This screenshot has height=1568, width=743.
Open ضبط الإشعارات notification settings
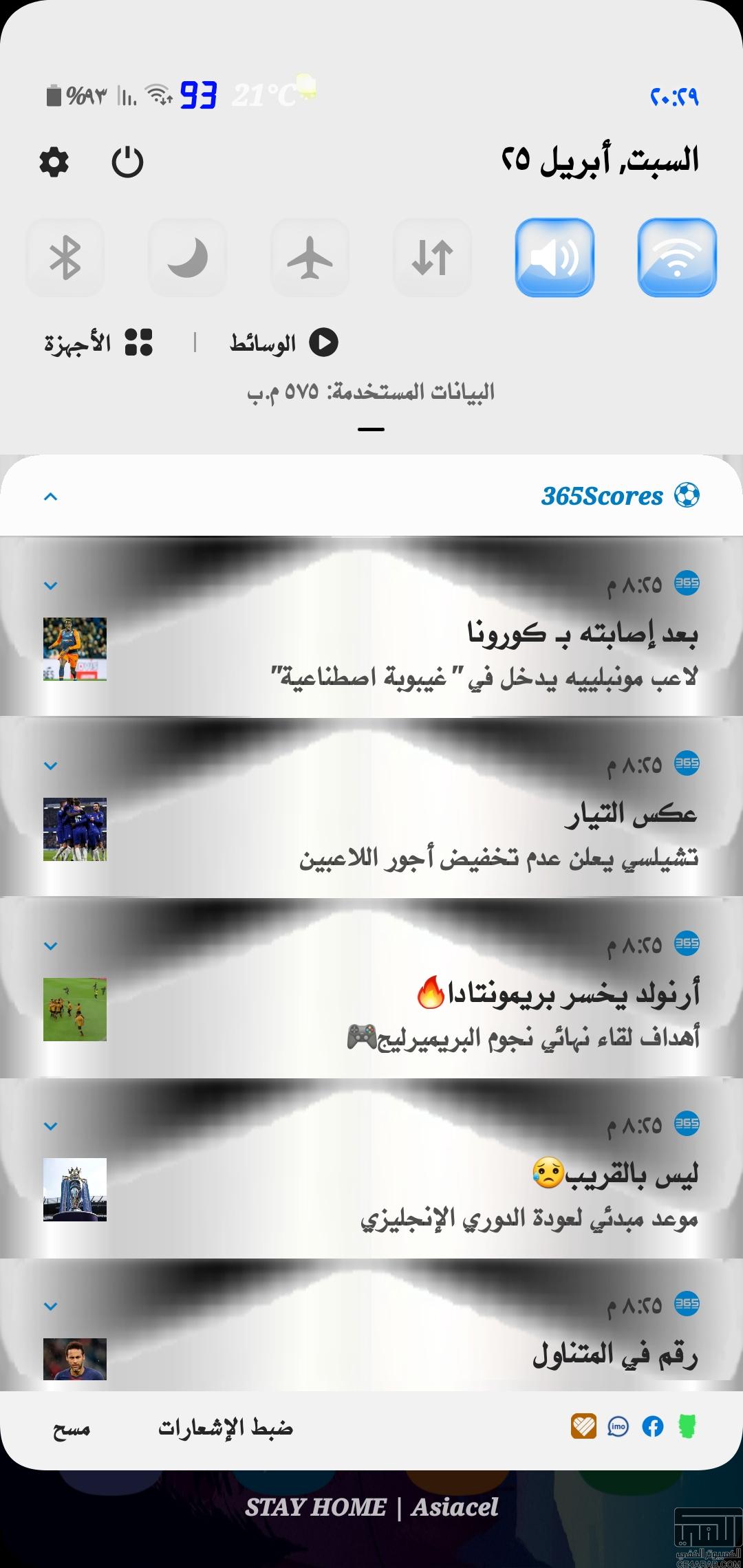point(226,1428)
